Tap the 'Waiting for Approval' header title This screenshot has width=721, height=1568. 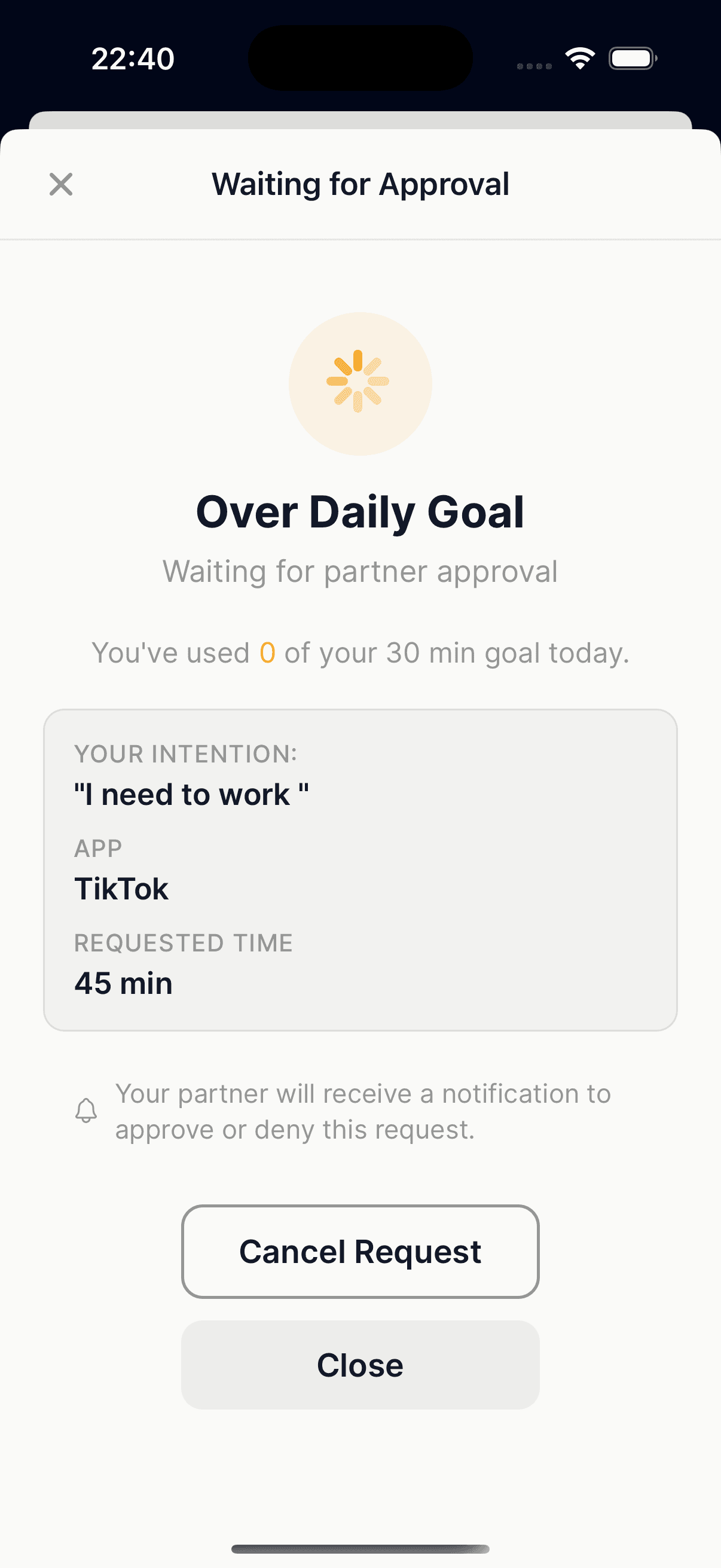click(360, 184)
